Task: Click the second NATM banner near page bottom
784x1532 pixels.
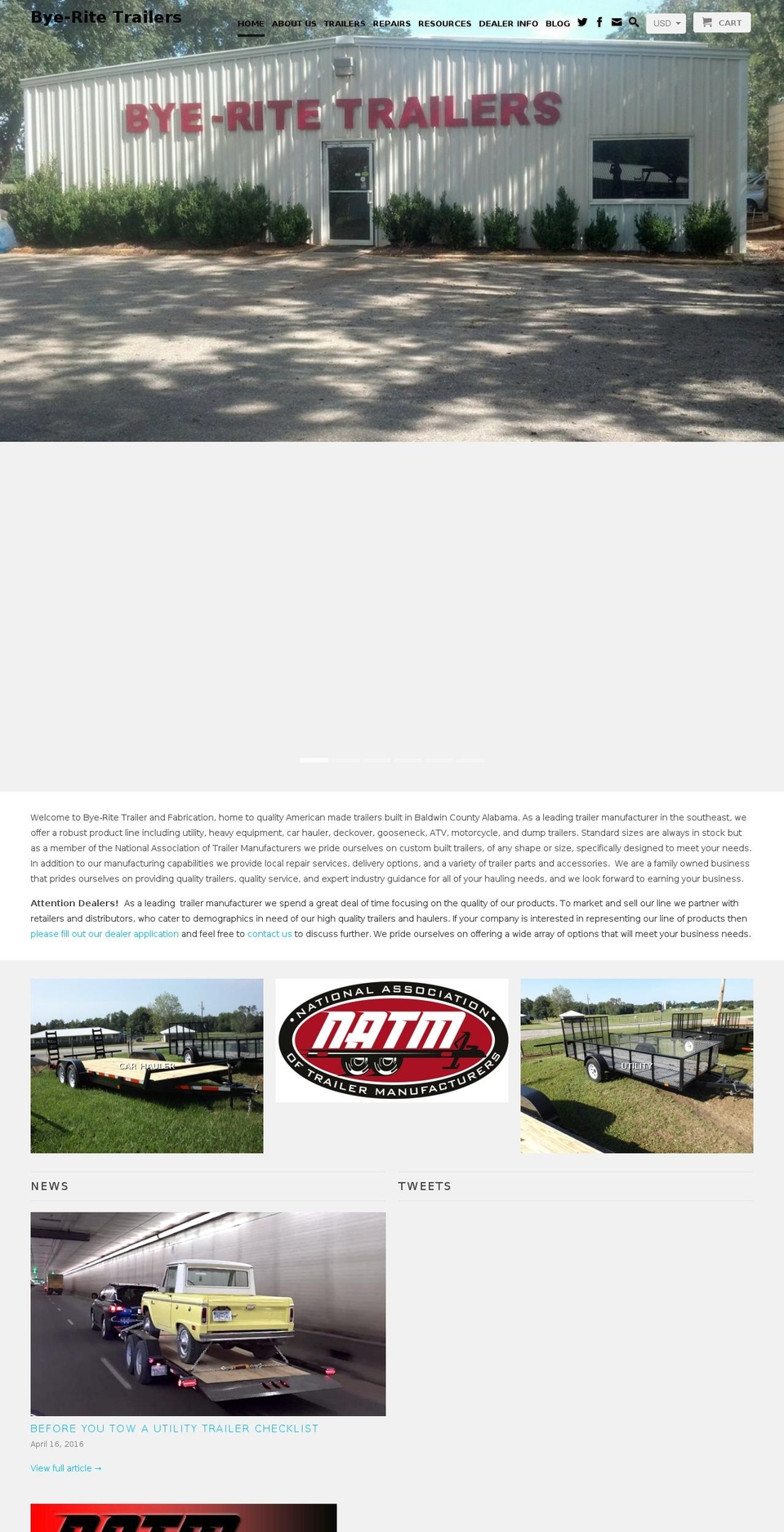Action: (x=183, y=1517)
